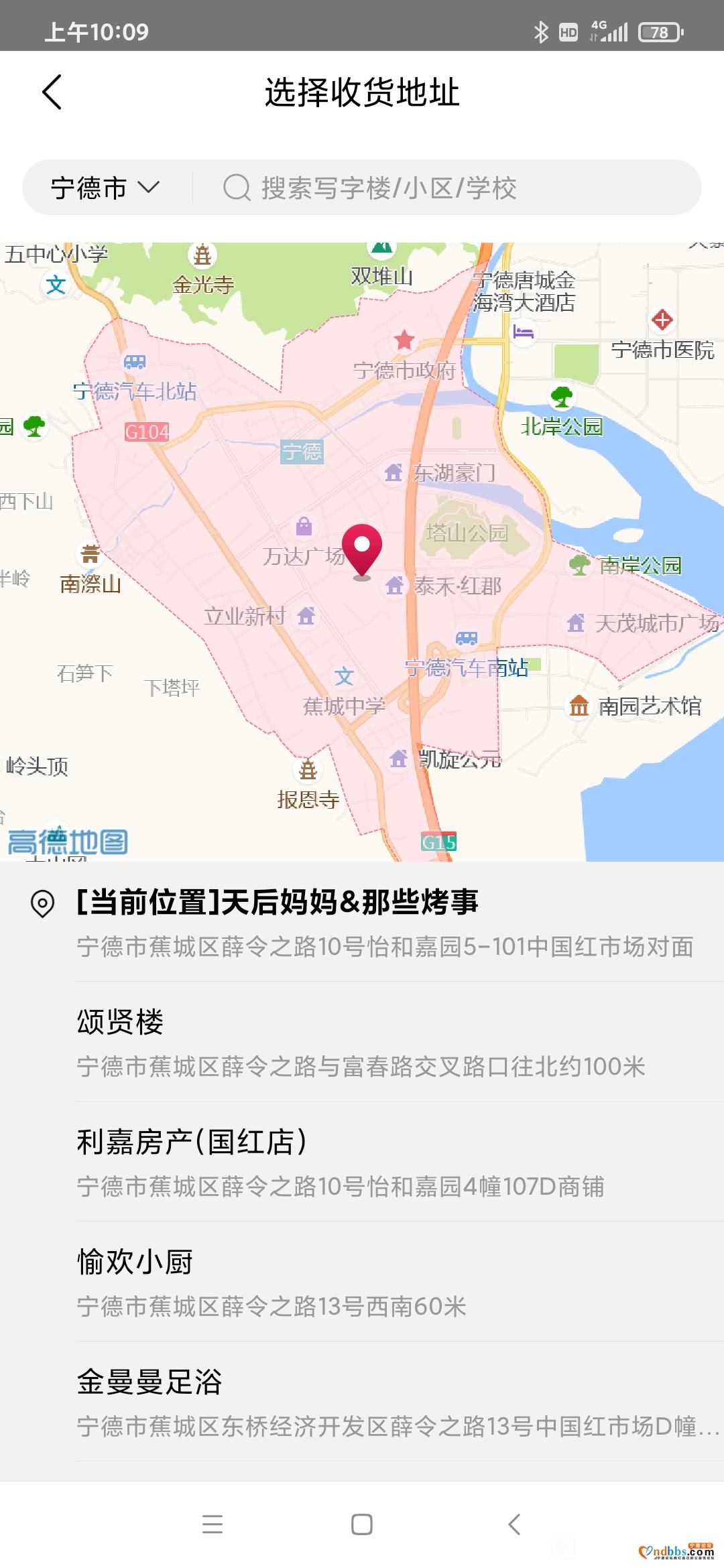Image resolution: width=724 pixels, height=1568 pixels.
Task: Click the museum icon for 南园艺术馆
Action: coord(577,707)
